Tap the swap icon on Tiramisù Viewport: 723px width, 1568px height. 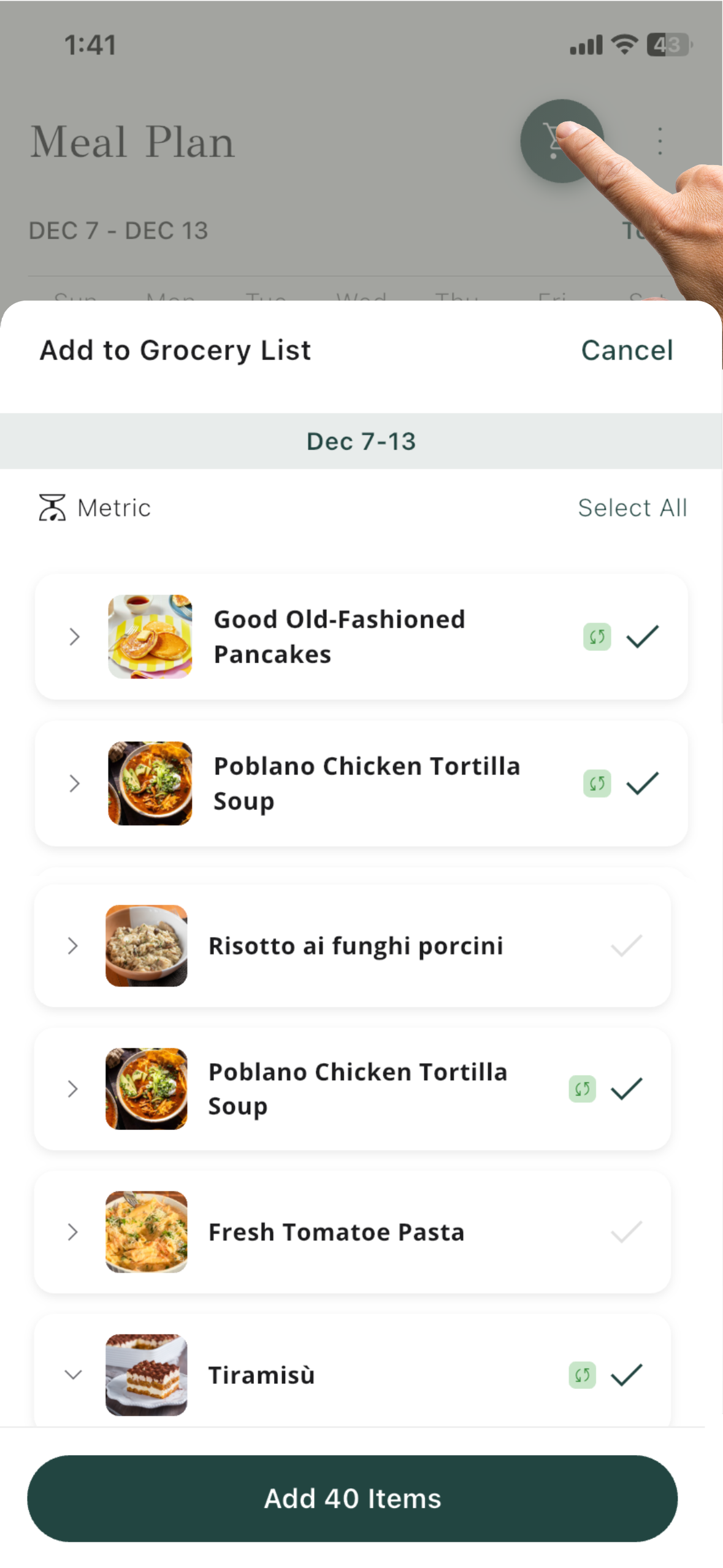click(x=581, y=1375)
